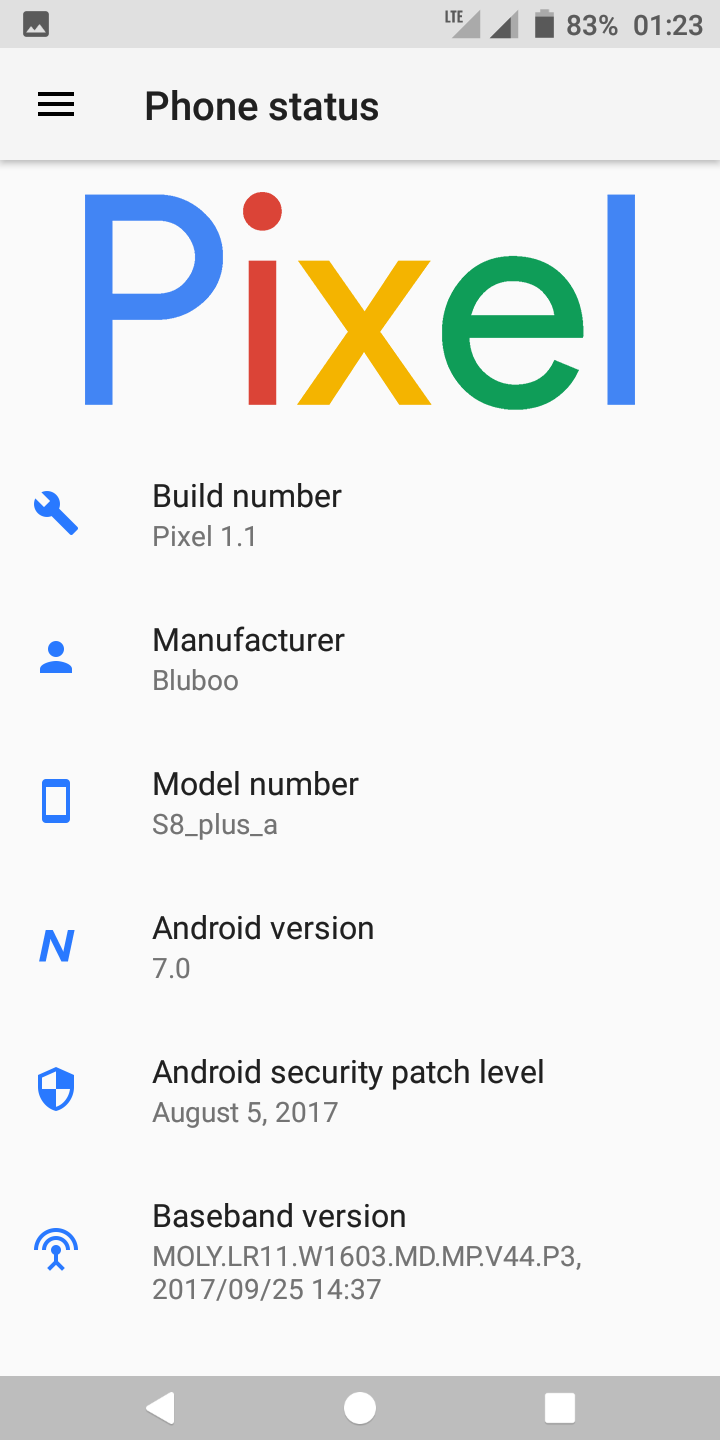This screenshot has width=720, height=1440.
Task: Tap the Build number row
Action: coord(360,515)
